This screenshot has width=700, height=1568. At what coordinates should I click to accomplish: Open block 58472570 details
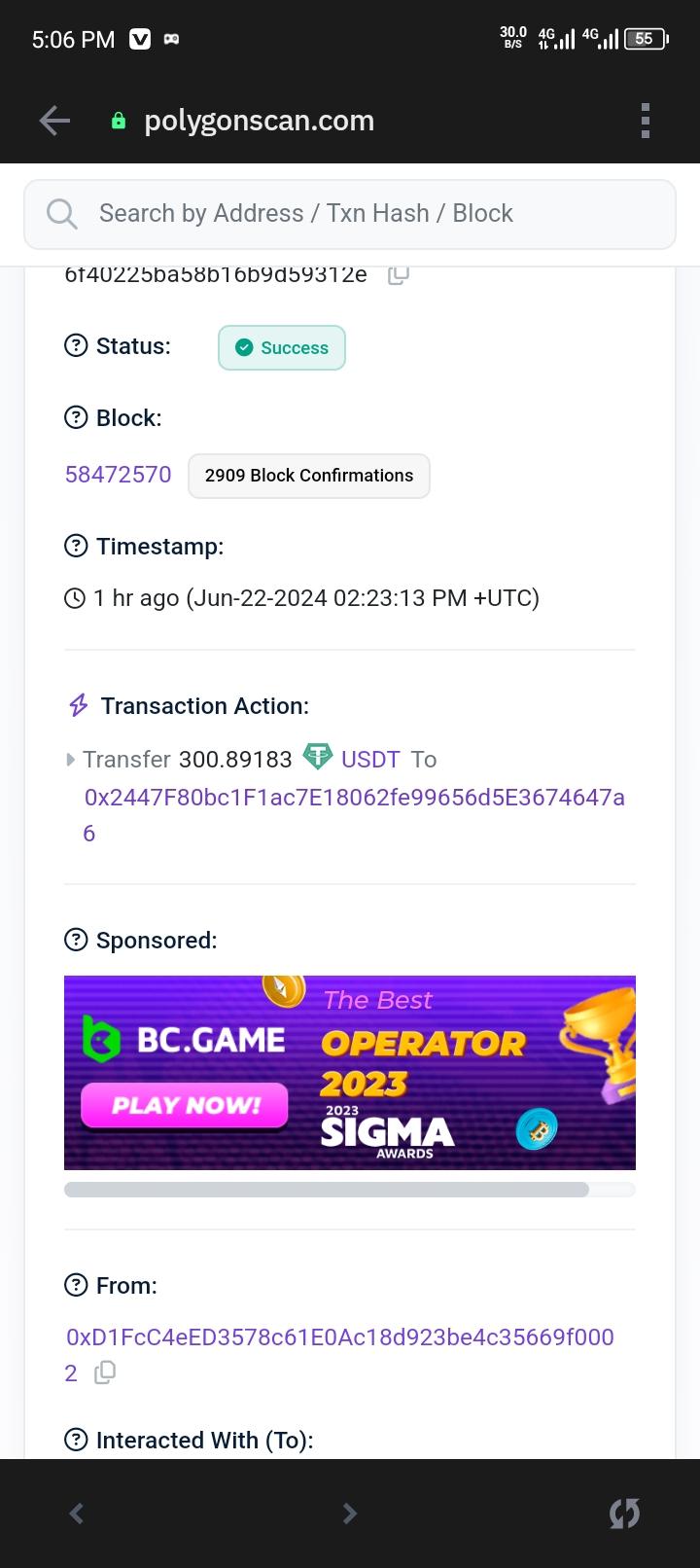118,475
